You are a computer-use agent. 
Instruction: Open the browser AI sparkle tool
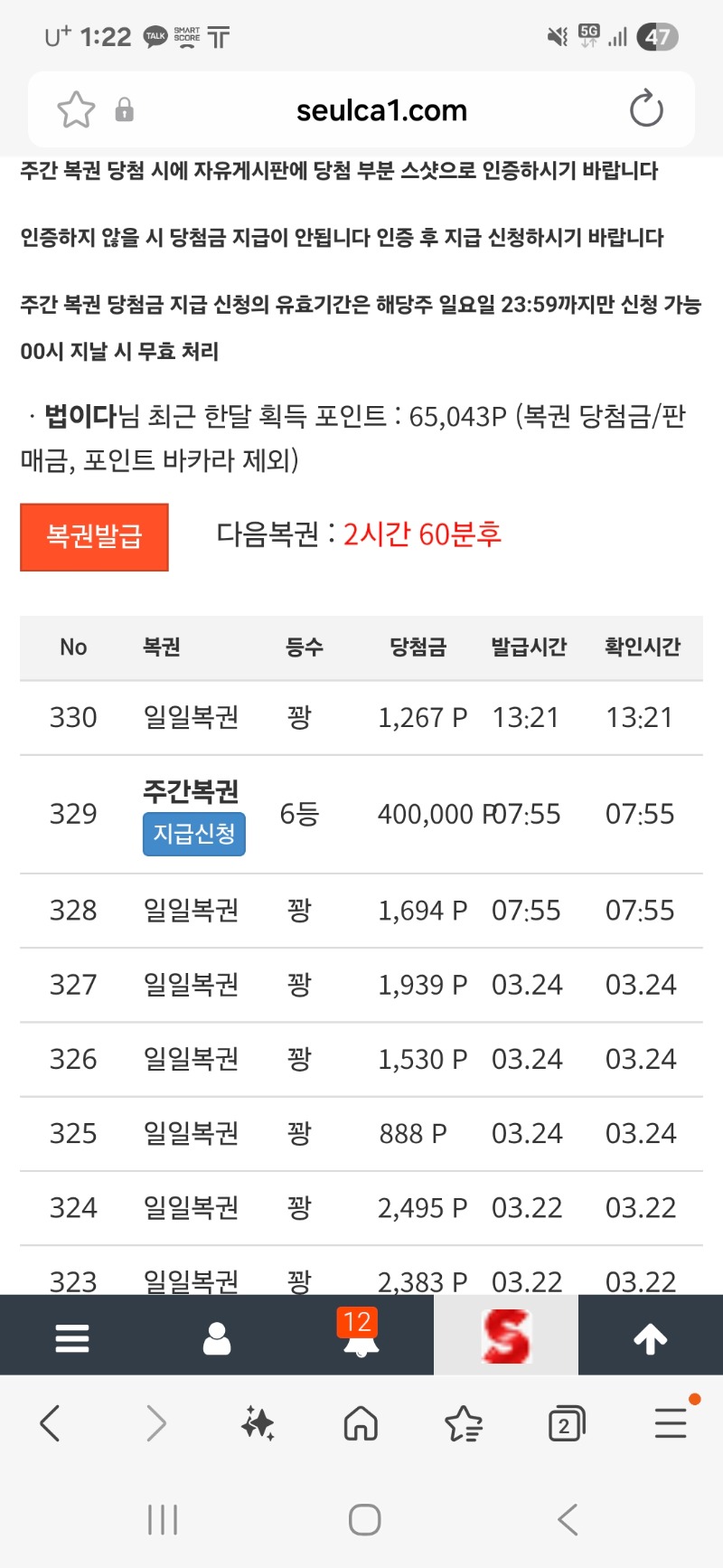(258, 1423)
